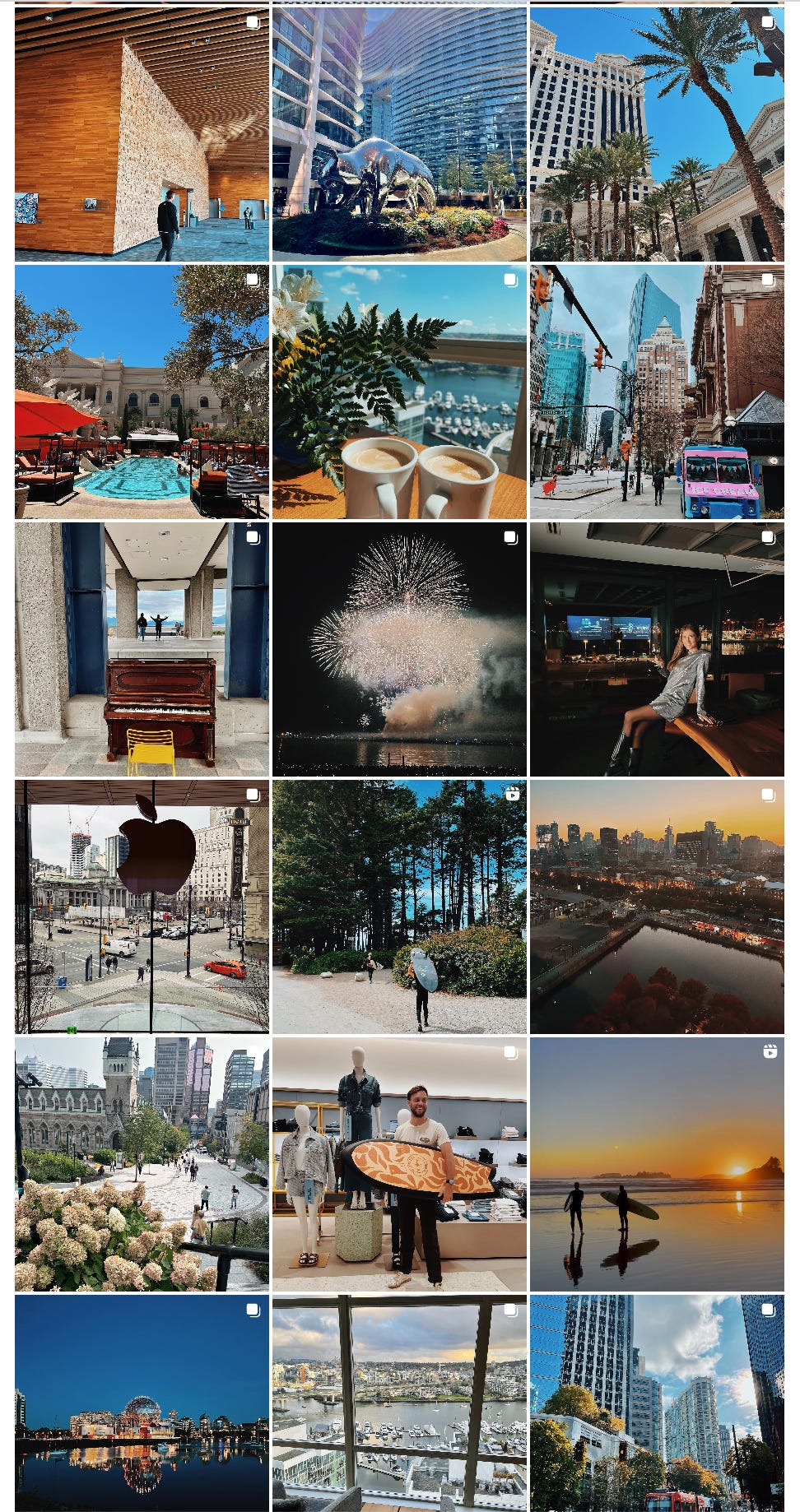The width and height of the screenshot is (800, 1512).
Task: View the pink ice cream truck post
Action: [x=657, y=392]
